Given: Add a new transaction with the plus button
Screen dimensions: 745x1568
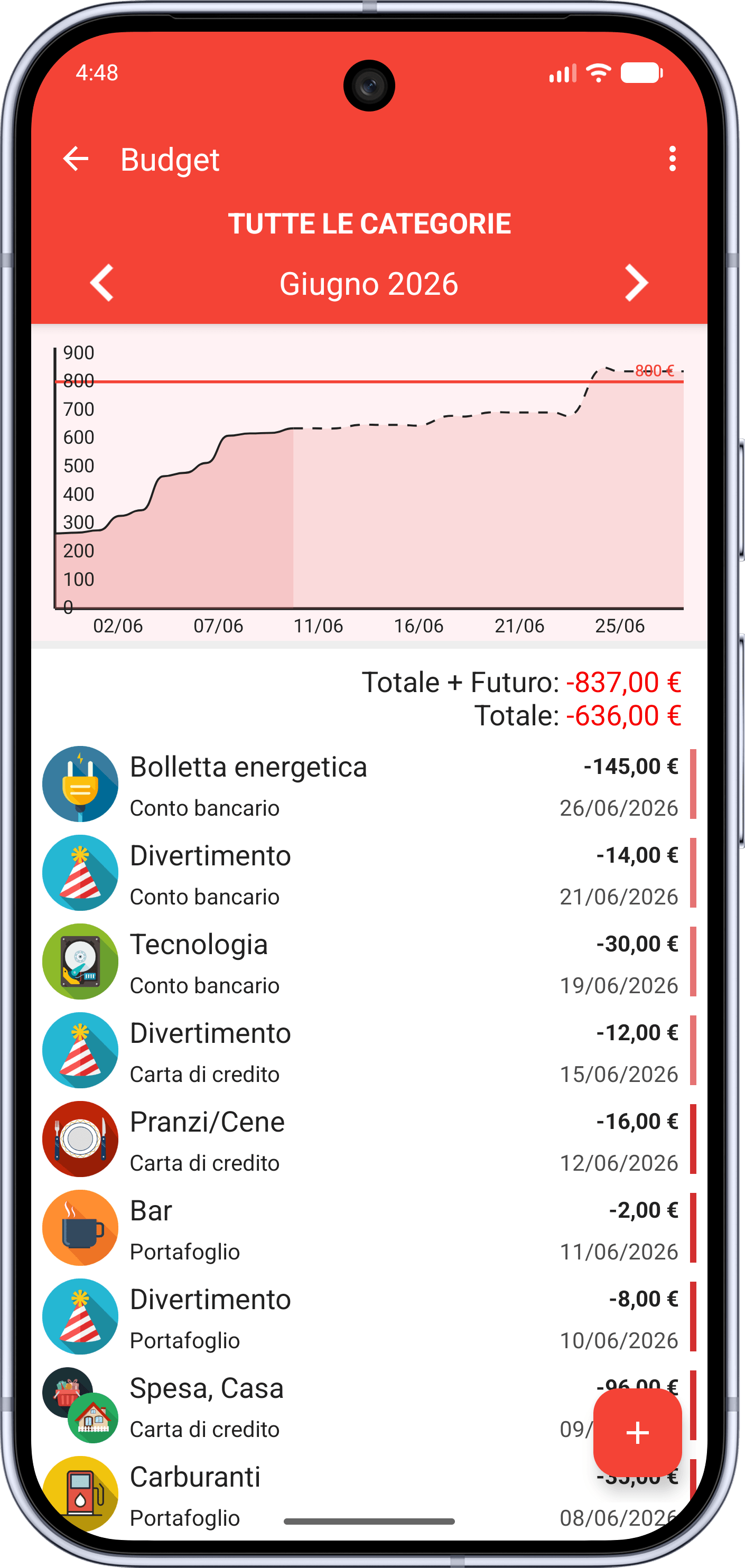Looking at the screenshot, I should click(637, 1433).
